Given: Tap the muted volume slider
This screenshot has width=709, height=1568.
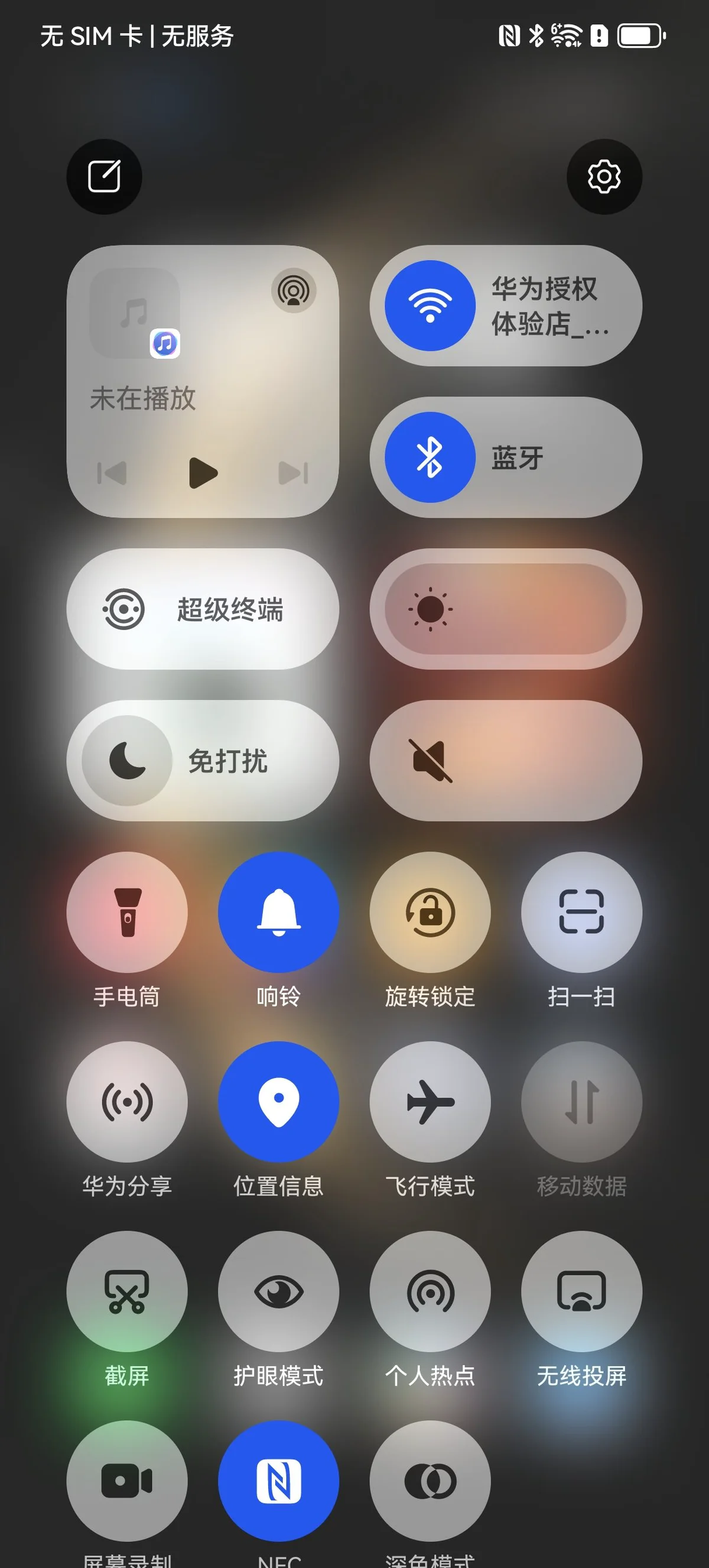Looking at the screenshot, I should (505, 760).
